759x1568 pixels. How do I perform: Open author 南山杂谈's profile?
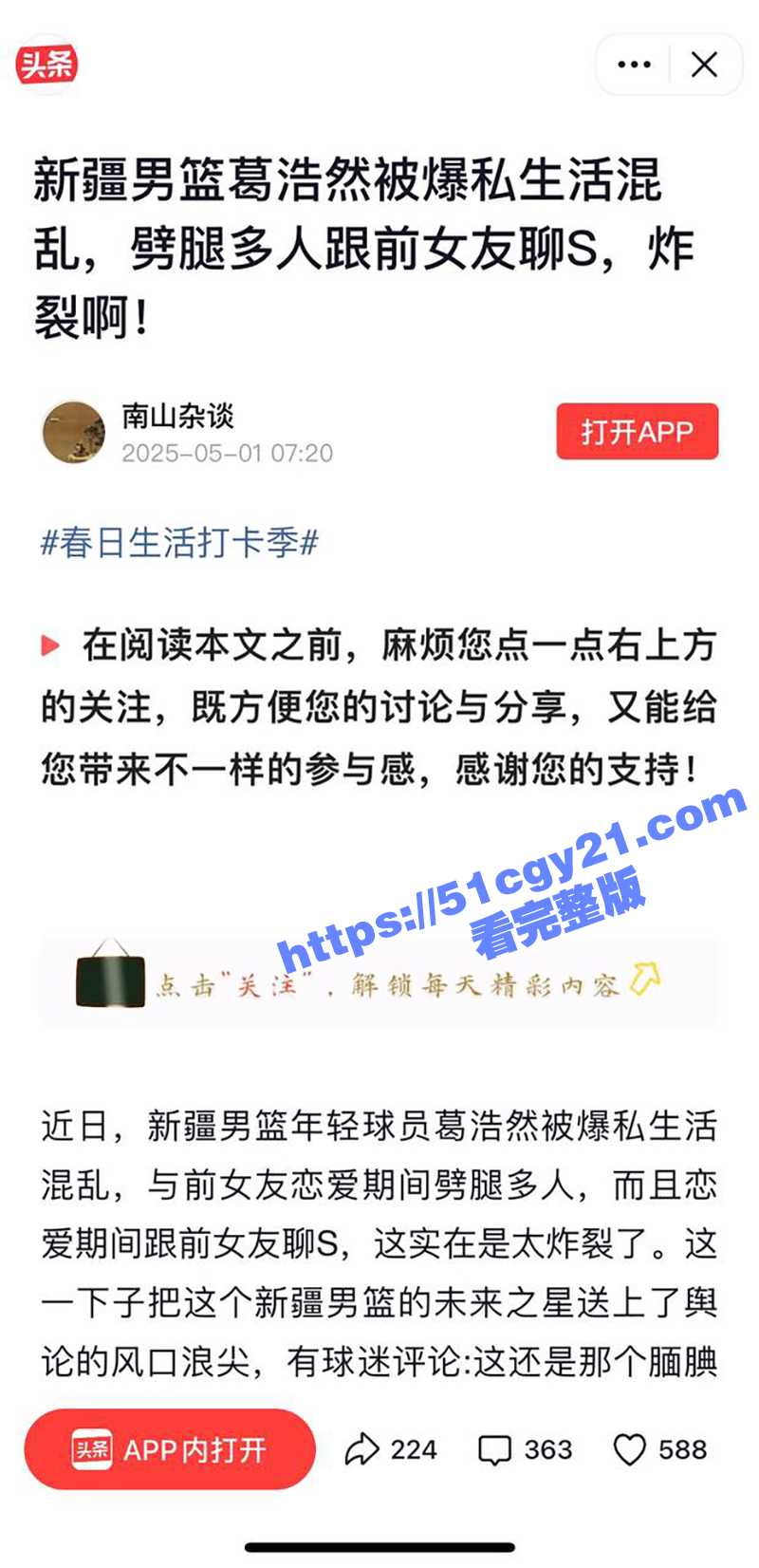[176, 416]
